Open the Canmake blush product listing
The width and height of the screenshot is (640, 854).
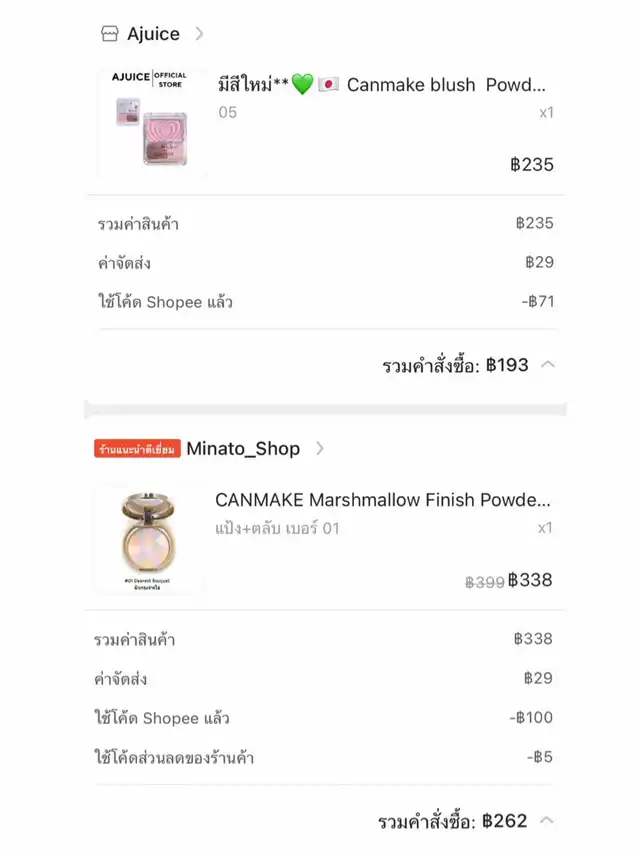click(382, 85)
